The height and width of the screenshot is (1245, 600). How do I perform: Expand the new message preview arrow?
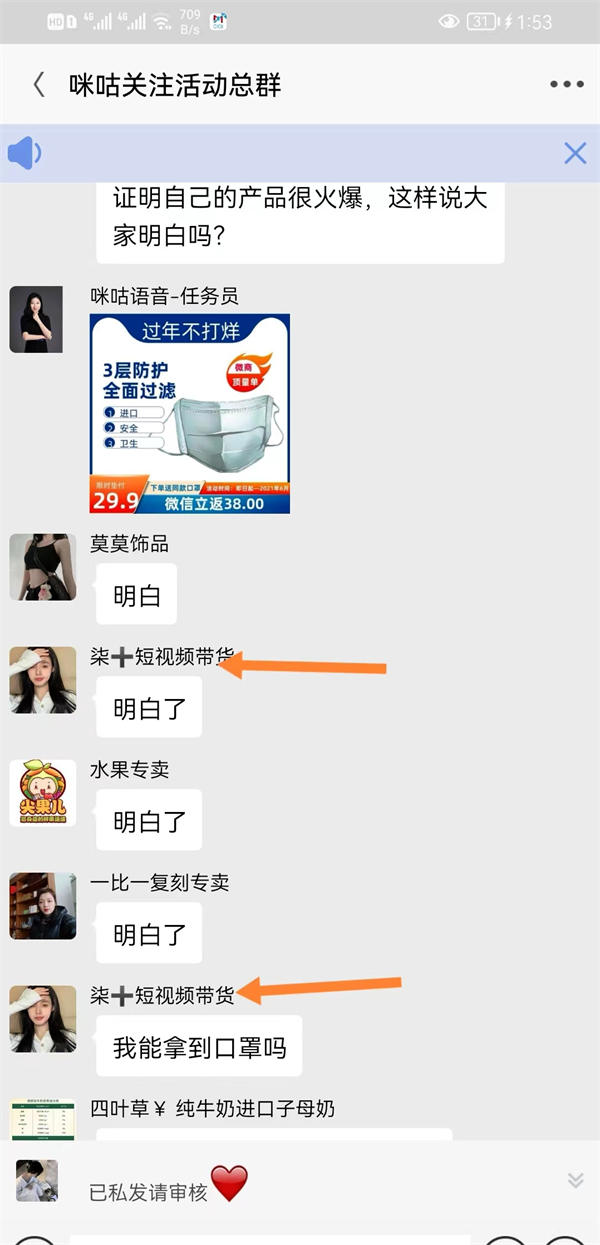[x=575, y=1181]
